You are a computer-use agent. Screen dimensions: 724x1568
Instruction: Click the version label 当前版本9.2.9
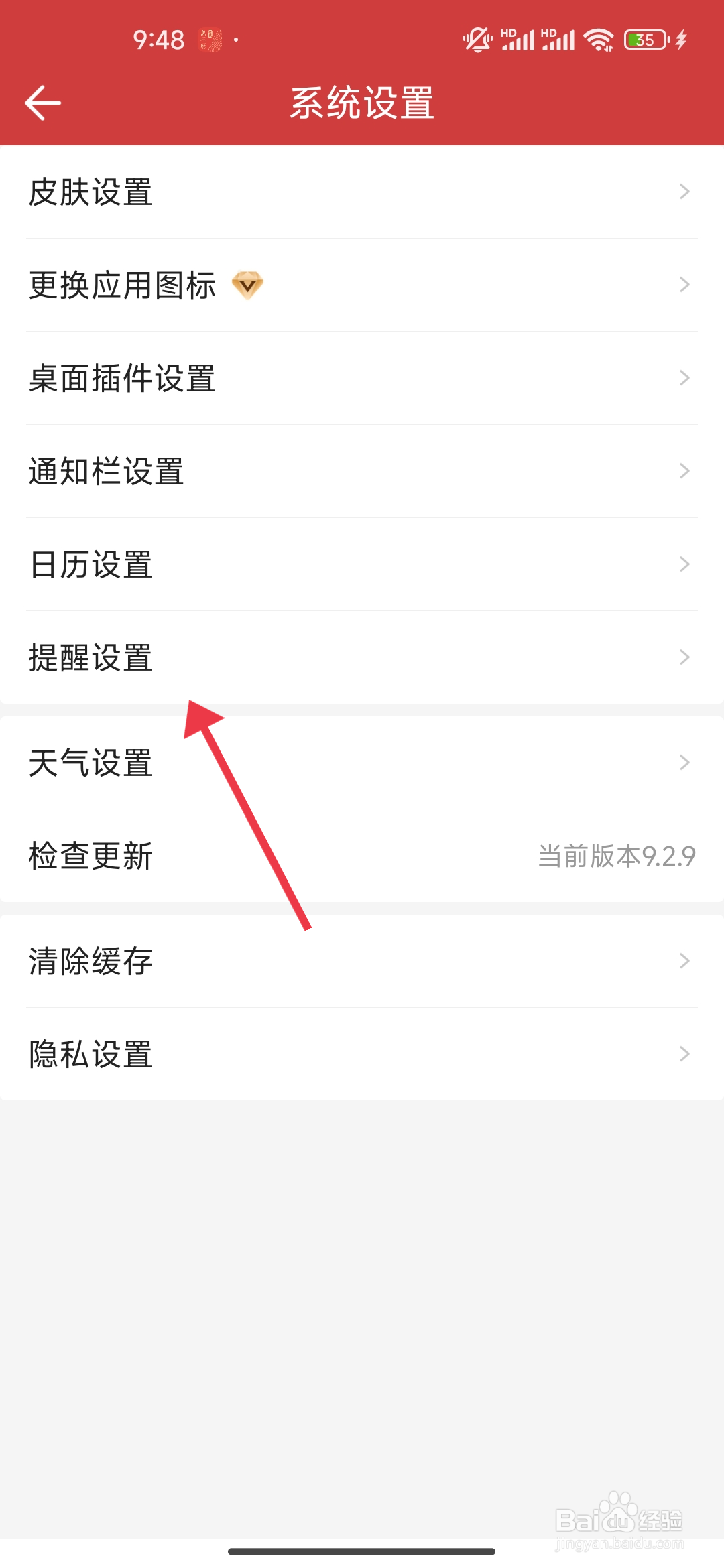tap(617, 854)
